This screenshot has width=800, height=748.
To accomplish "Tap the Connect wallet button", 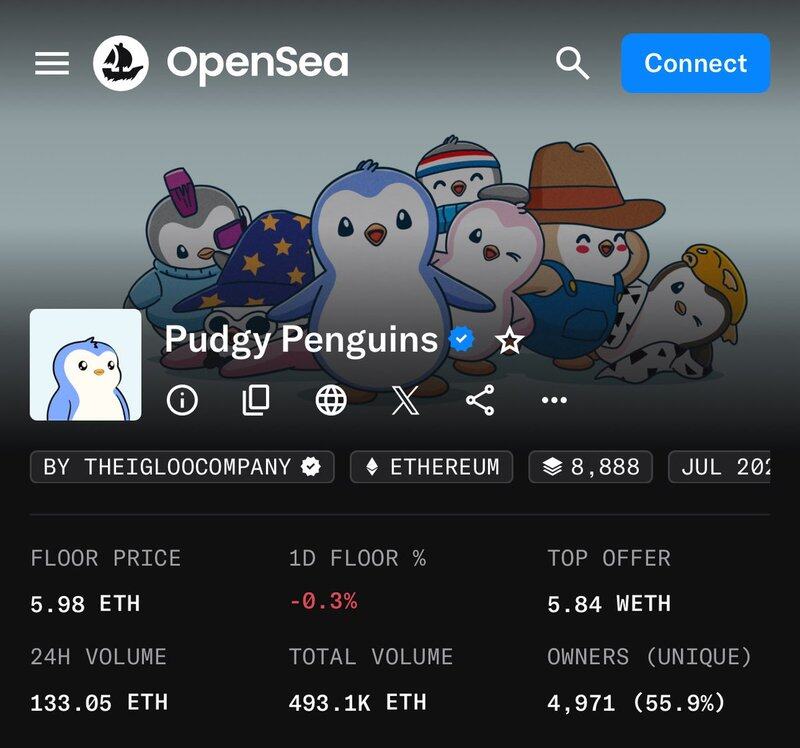I will click(x=695, y=63).
